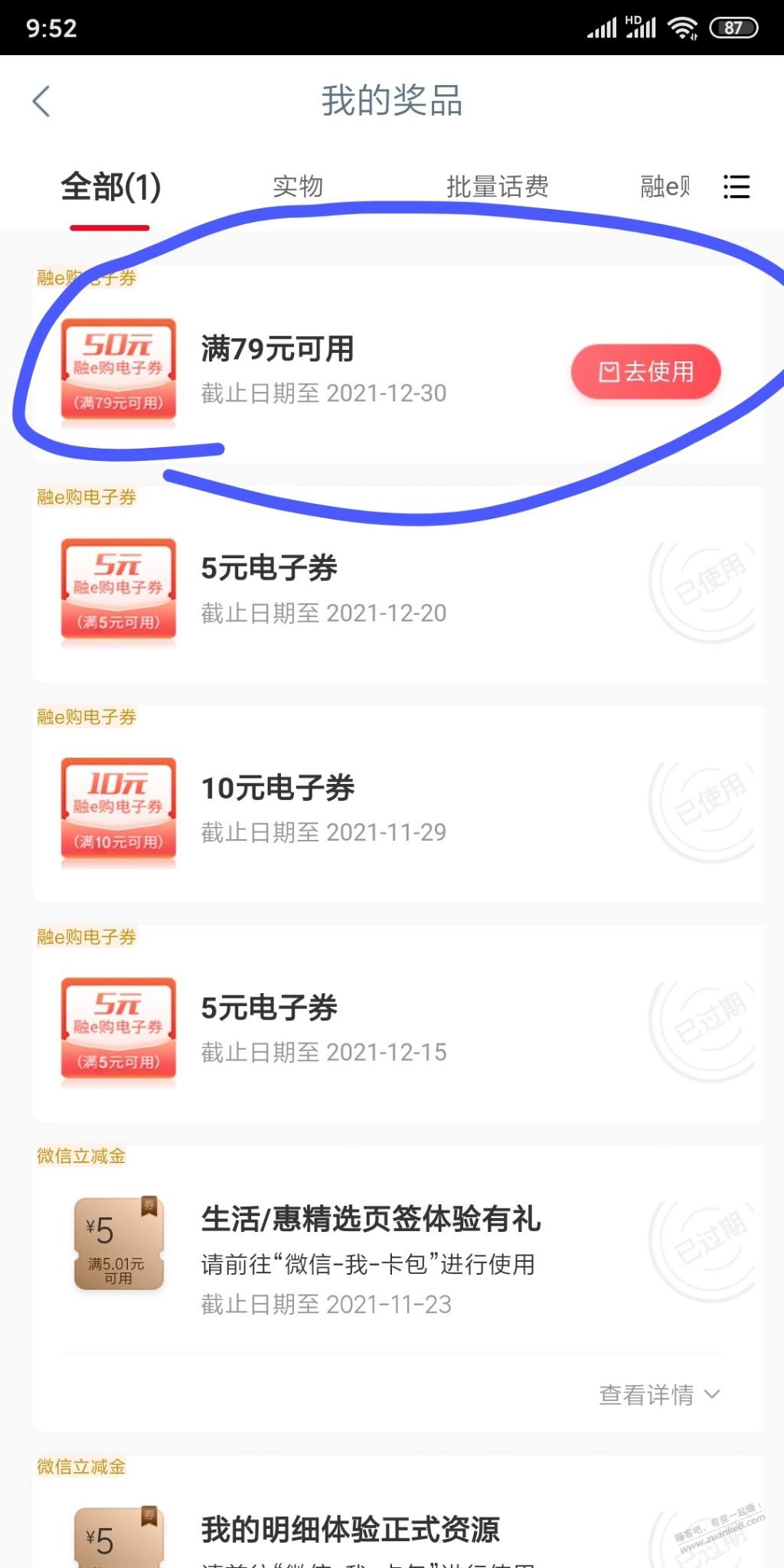Expand 查看详情 under 生活/惠精选页签体验有礼

(659, 1394)
